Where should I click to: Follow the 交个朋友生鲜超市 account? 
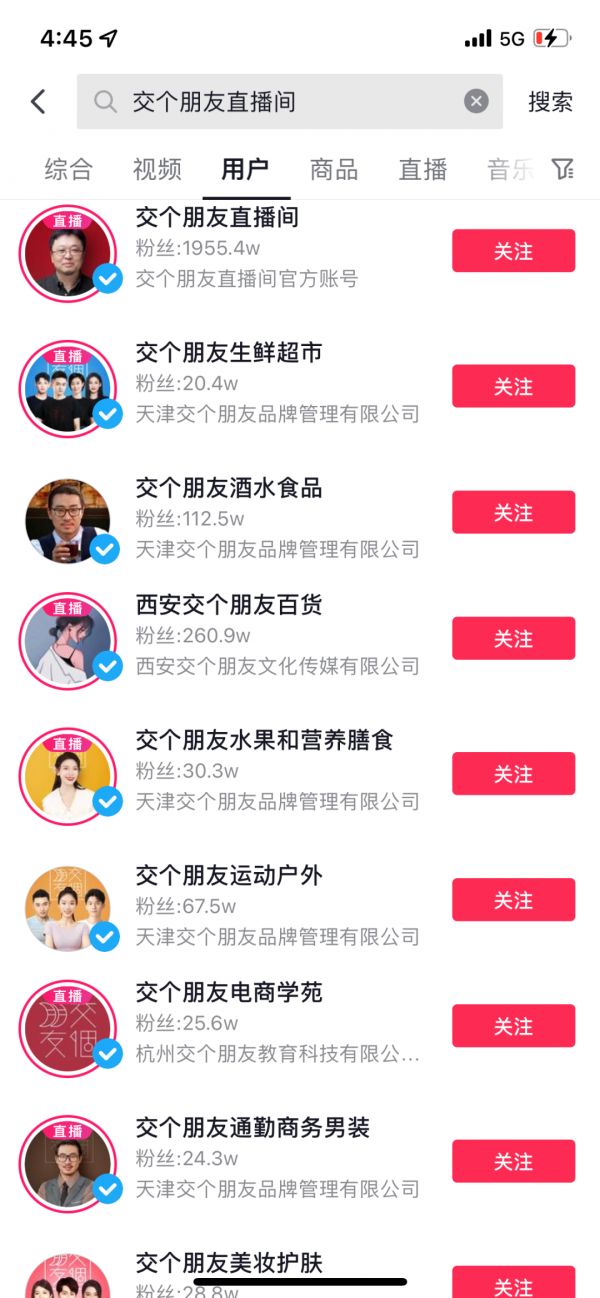pos(513,386)
